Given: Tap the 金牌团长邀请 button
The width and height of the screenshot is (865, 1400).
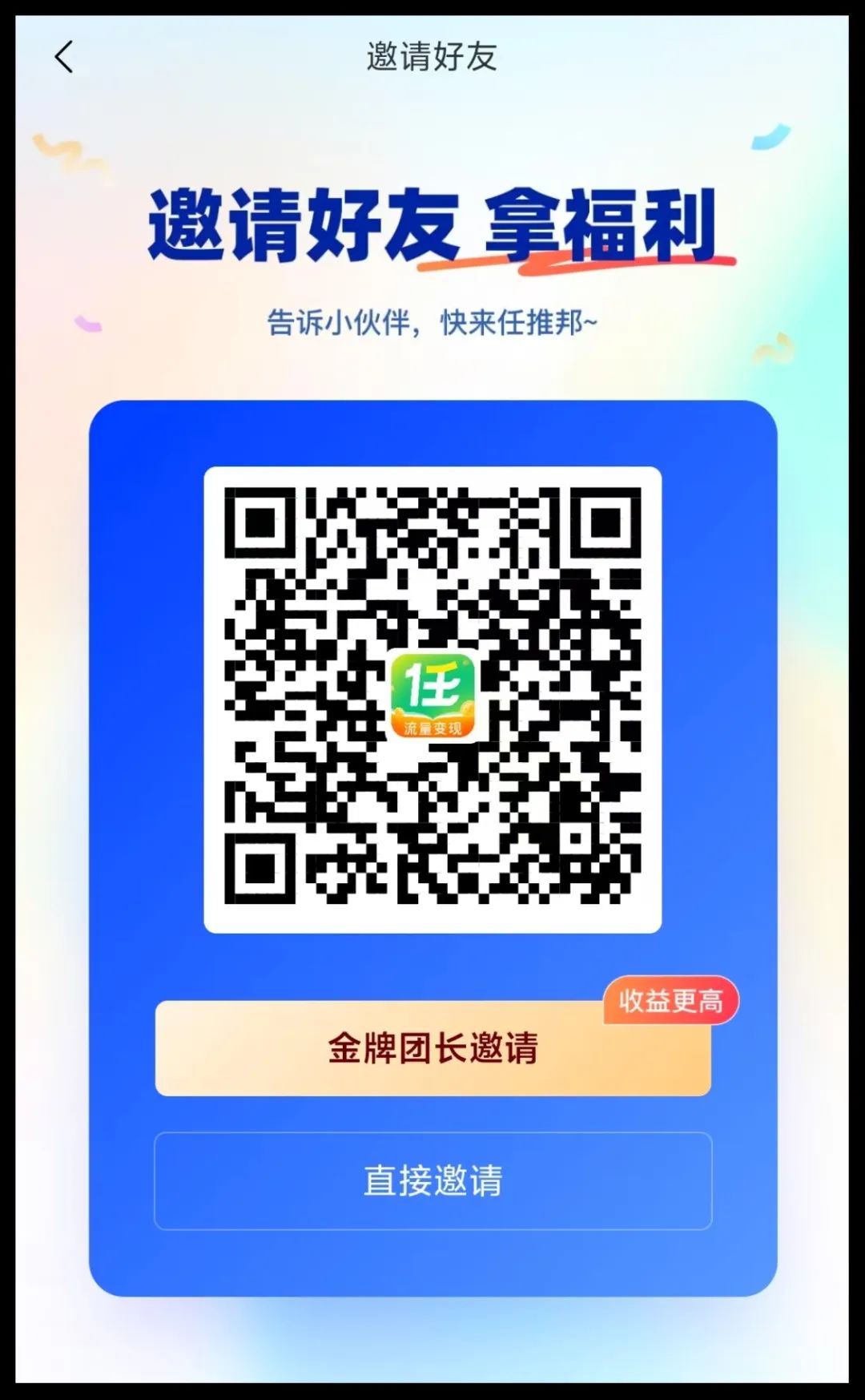Looking at the screenshot, I should point(432,1047).
